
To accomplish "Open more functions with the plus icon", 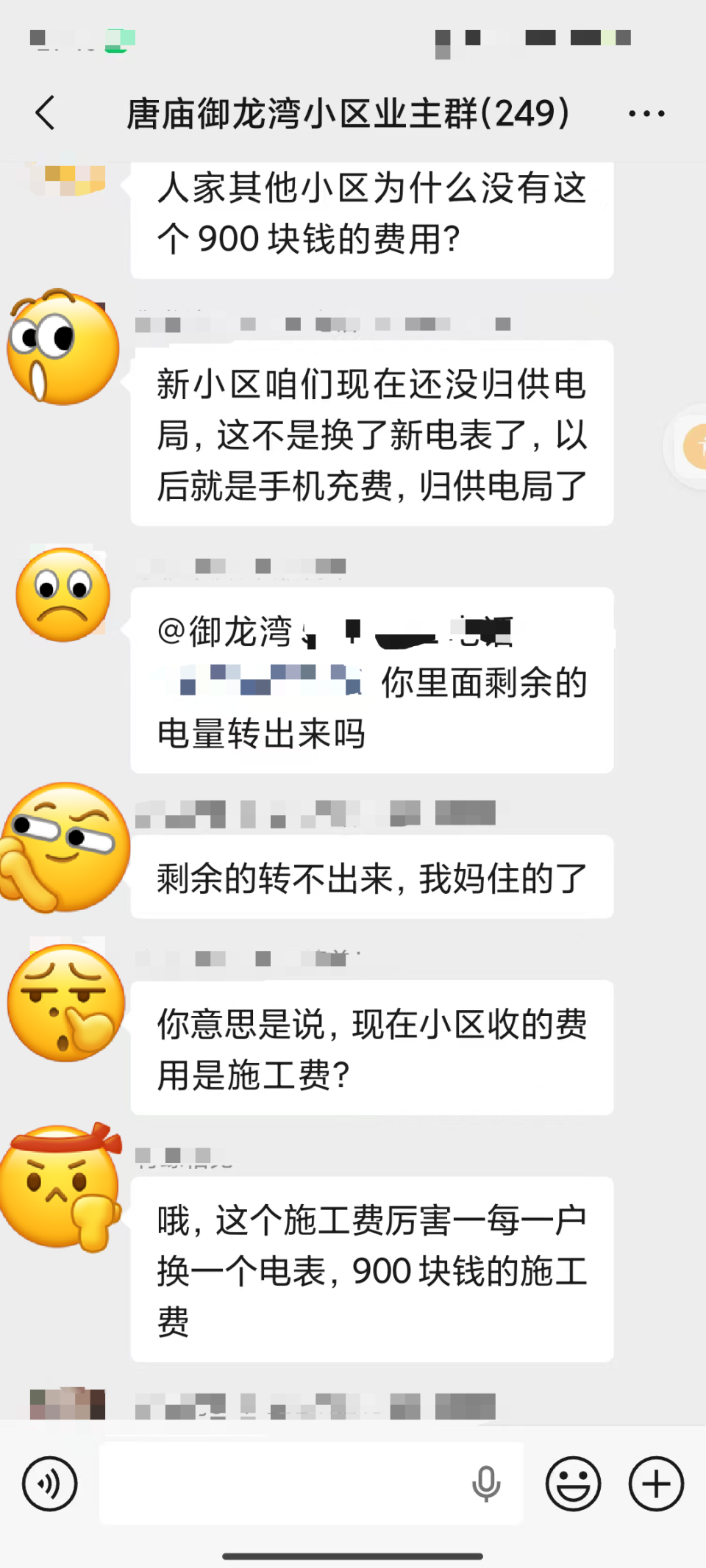I will 655,1483.
